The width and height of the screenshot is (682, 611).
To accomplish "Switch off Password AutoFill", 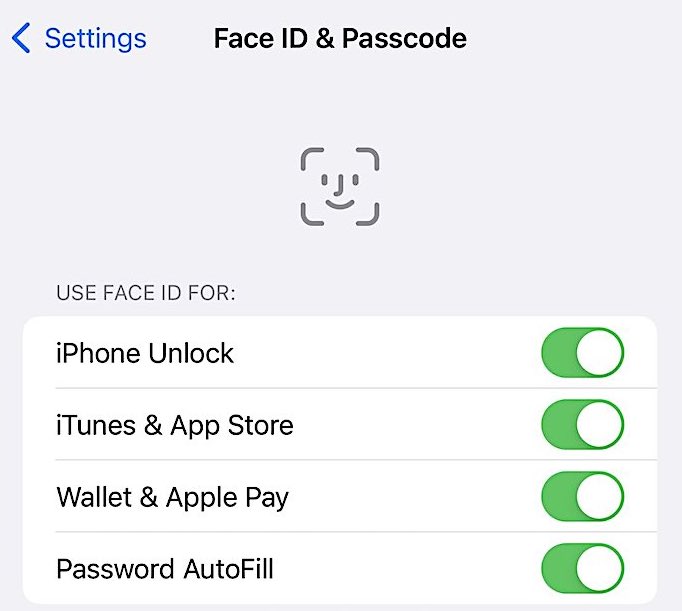I will pos(582,569).
